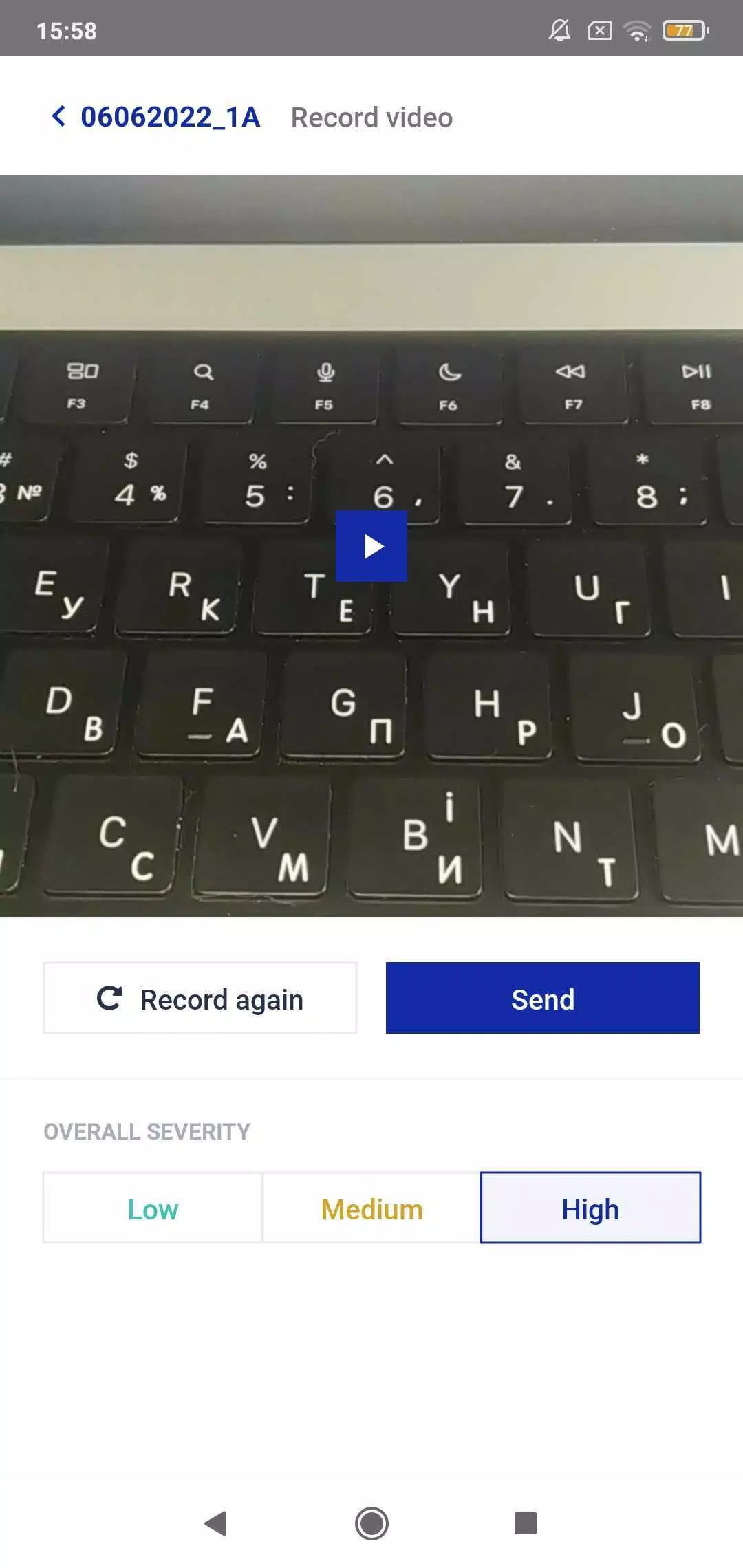The image size is (743, 1568).
Task: Tap Record again button
Action: pos(200,998)
